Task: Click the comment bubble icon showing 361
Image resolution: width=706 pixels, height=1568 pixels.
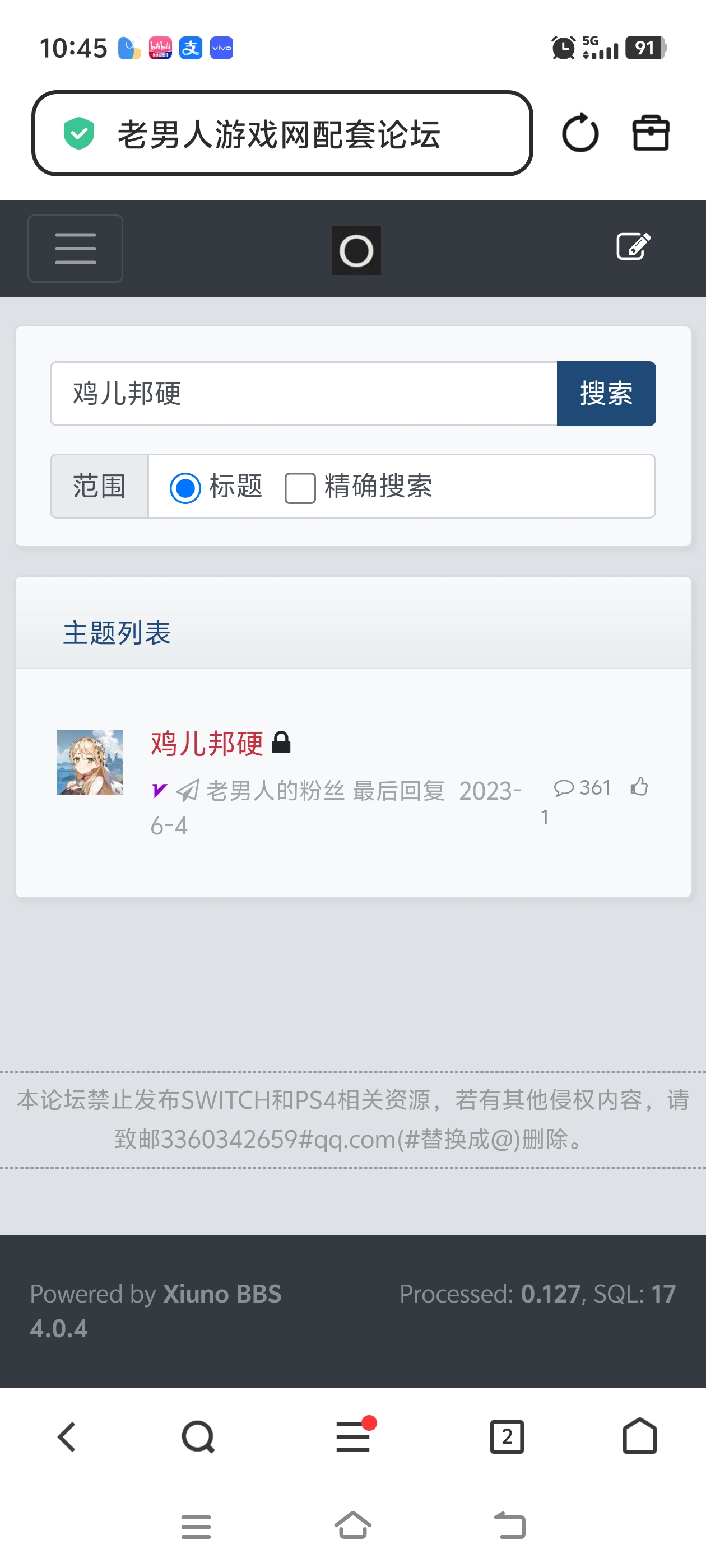Action: pyautogui.click(x=565, y=788)
